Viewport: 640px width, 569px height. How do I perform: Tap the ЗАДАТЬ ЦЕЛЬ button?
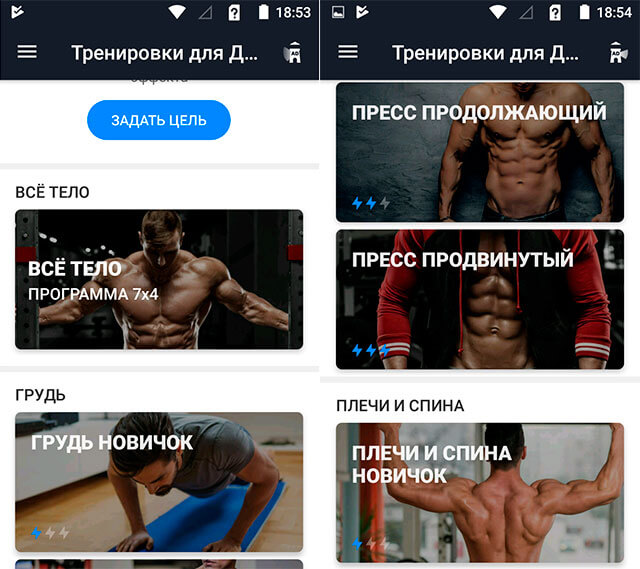[159, 120]
